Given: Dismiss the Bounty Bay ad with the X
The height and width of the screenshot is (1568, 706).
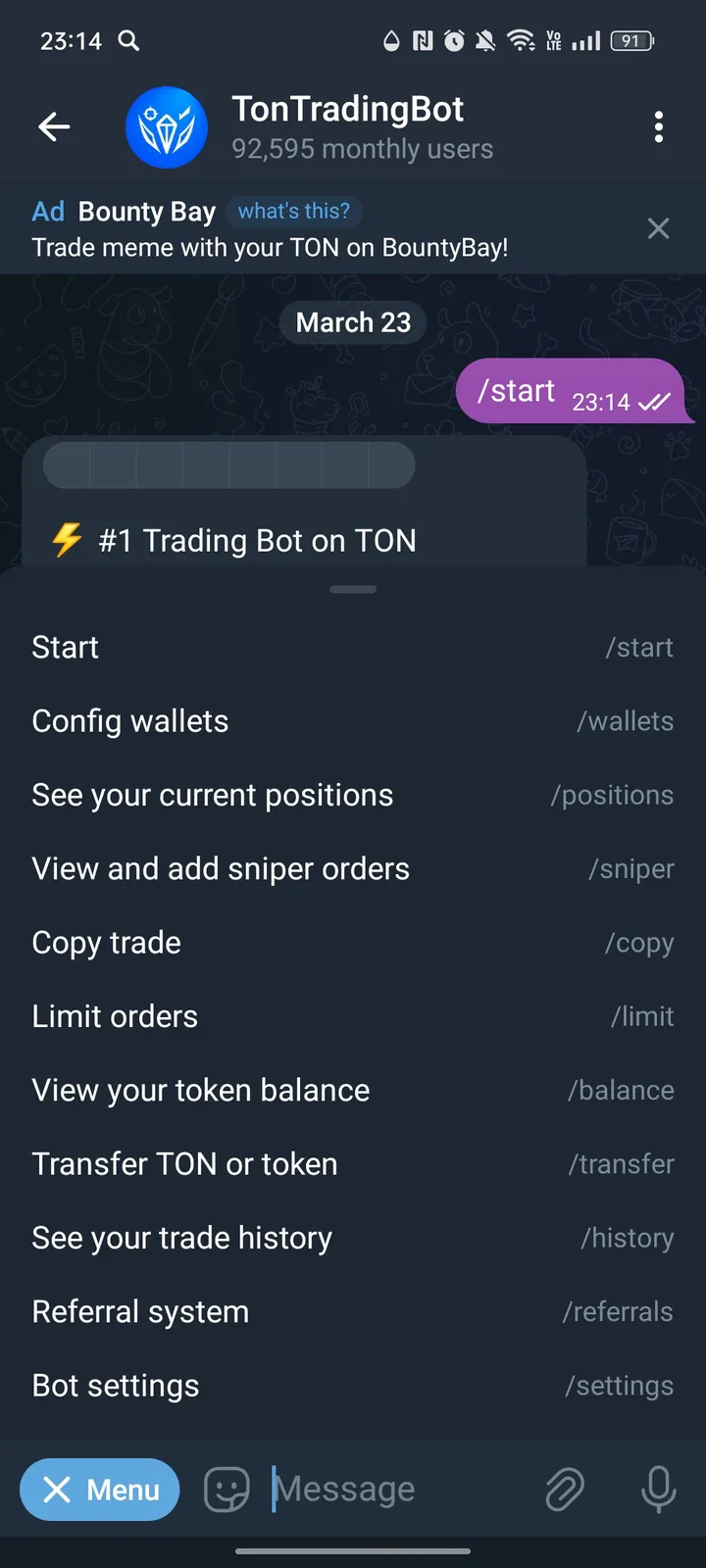Looking at the screenshot, I should pos(658,228).
